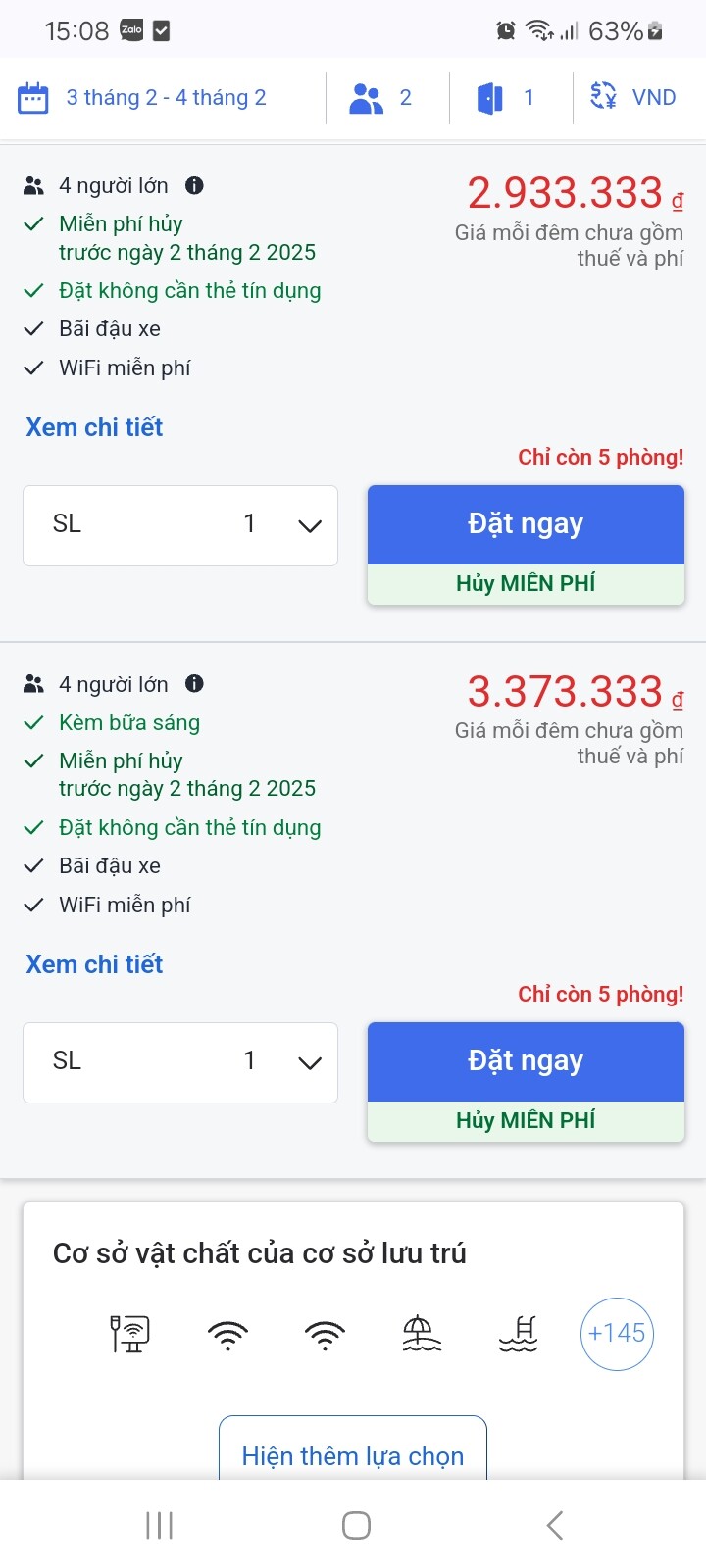The image size is (706, 1568).
Task: Go back with the system back button
Action: [555, 1525]
